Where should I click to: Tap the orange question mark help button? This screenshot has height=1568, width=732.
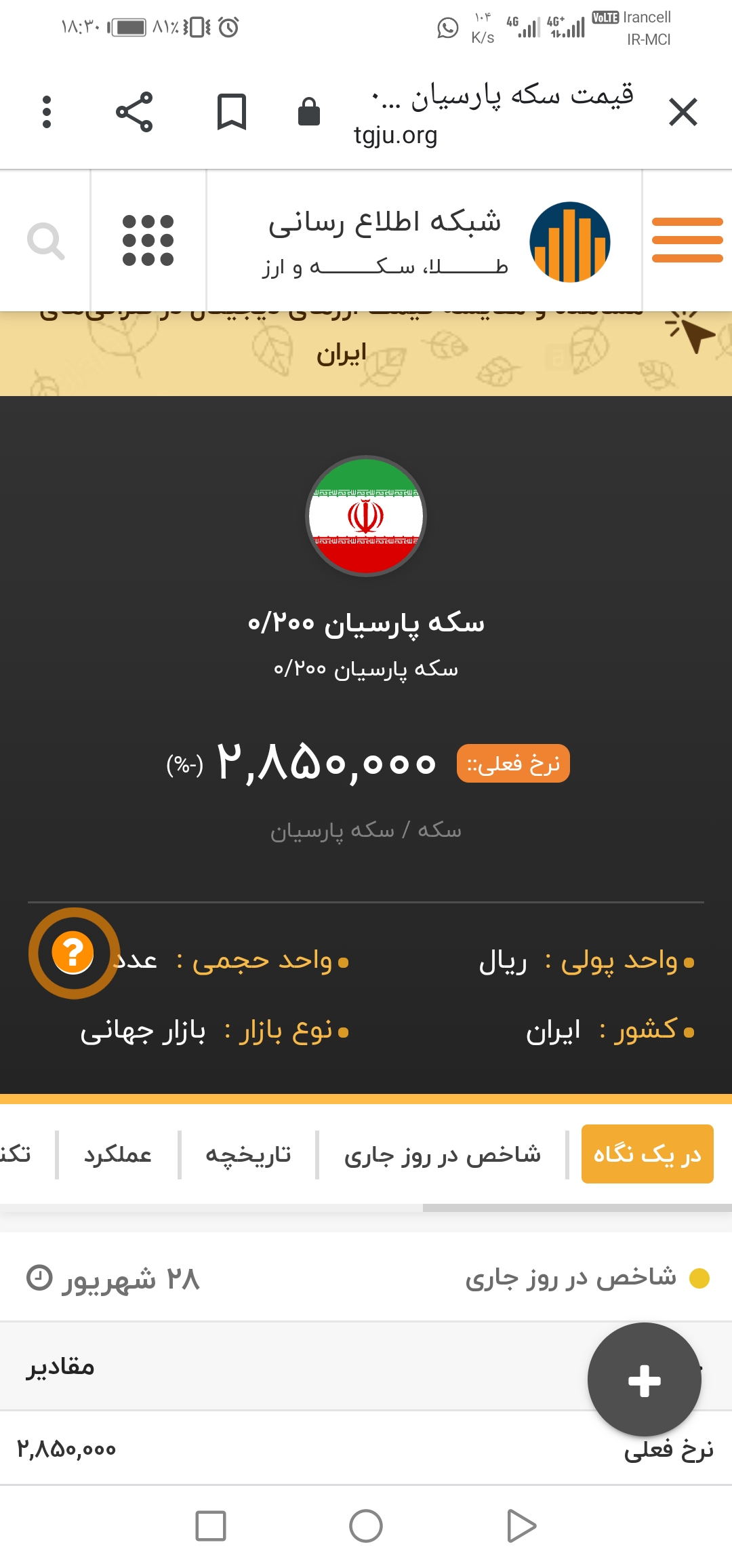pos(73,953)
